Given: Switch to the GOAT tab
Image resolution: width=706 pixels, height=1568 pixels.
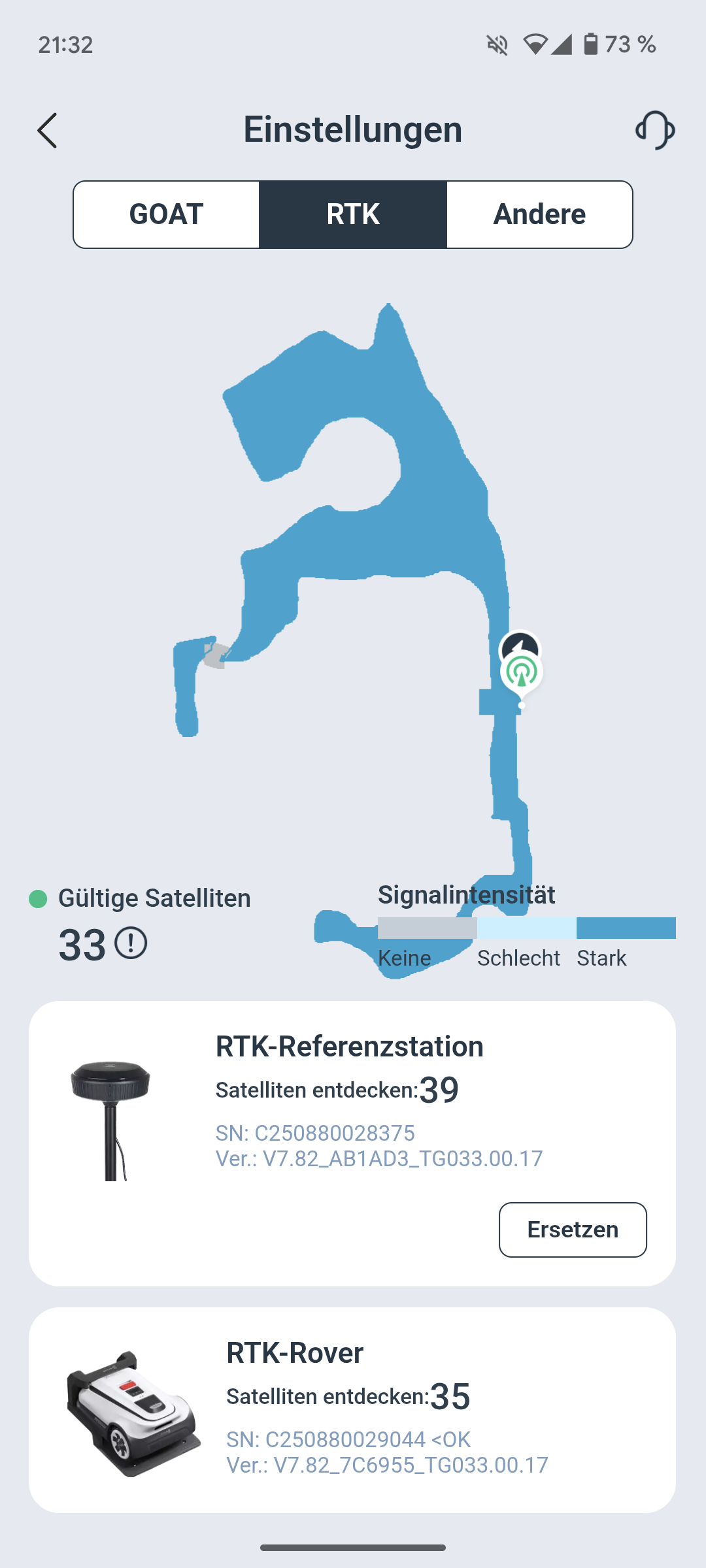Looking at the screenshot, I should 166,214.
